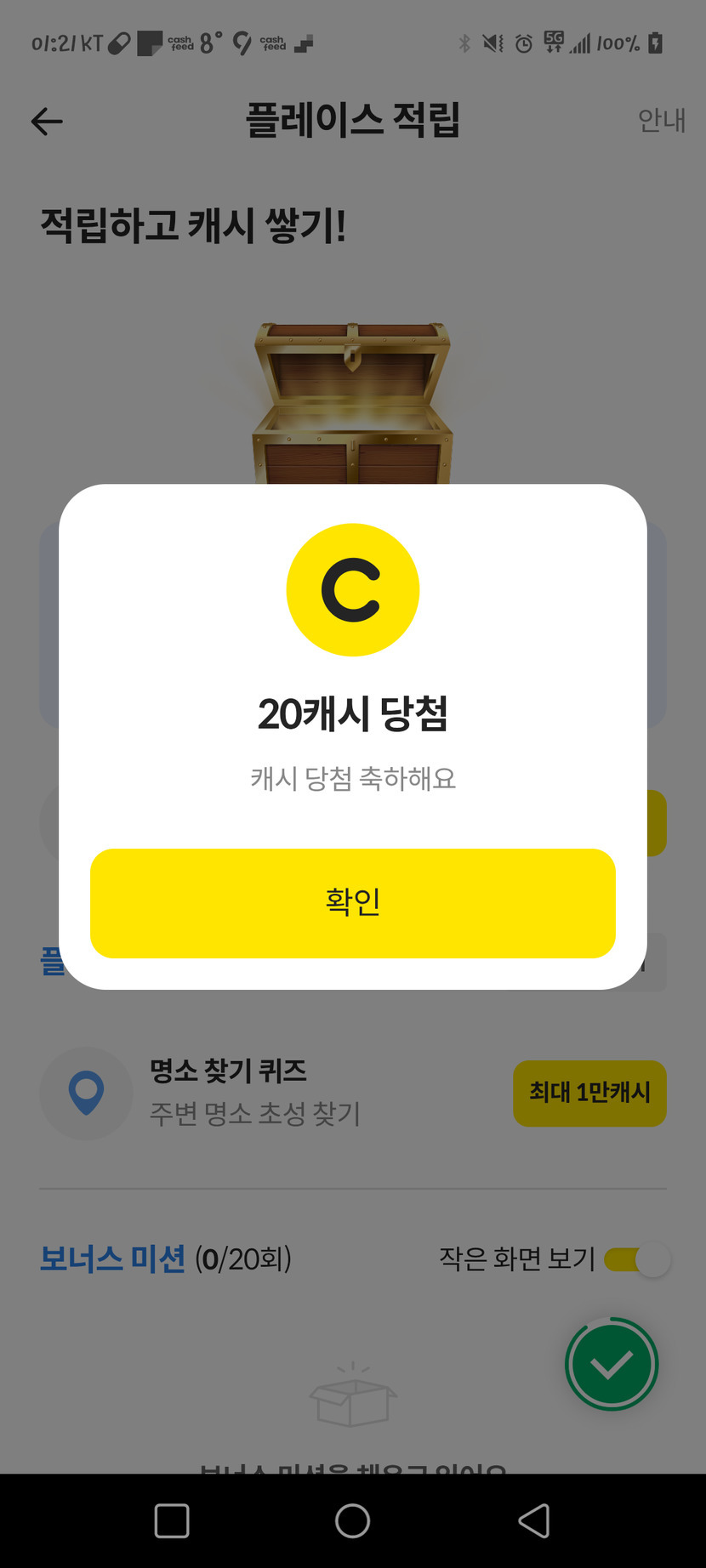706x1568 pixels.
Task: Open the recent apps overview
Action: click(x=172, y=1521)
